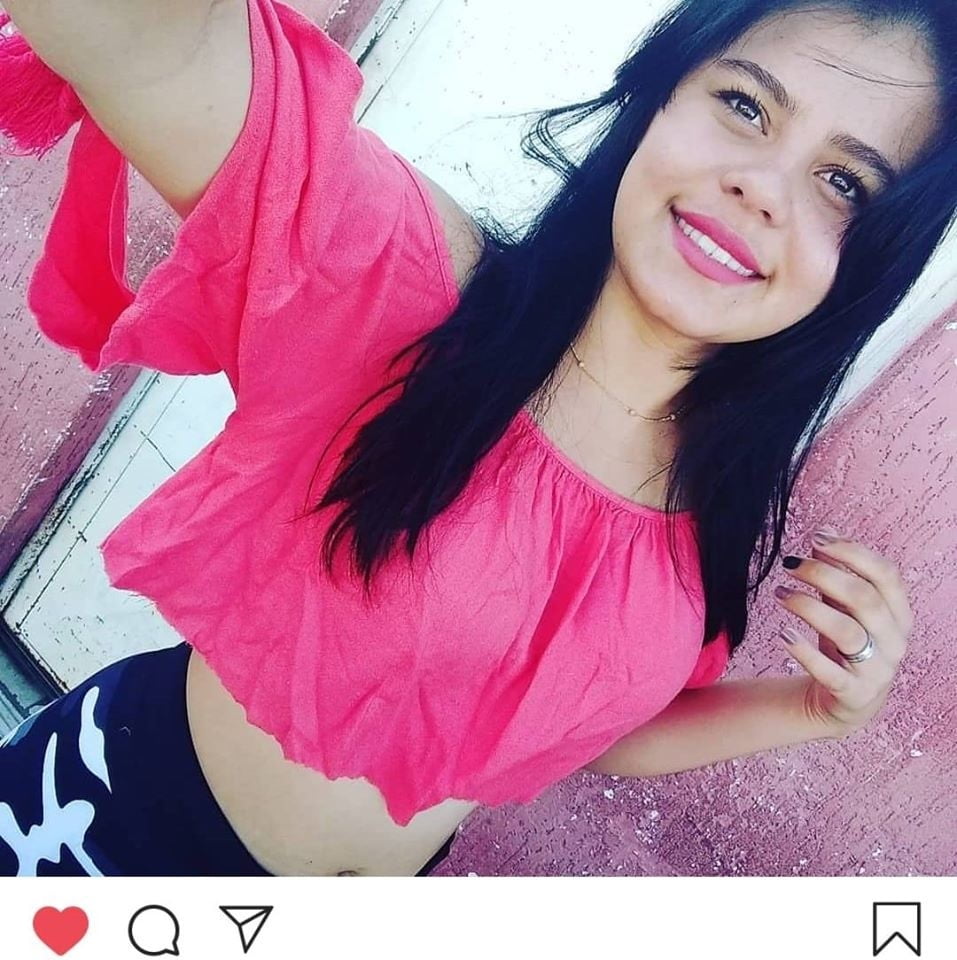The image size is (957, 960).
Task: Open the post photo
Action: tap(478, 438)
